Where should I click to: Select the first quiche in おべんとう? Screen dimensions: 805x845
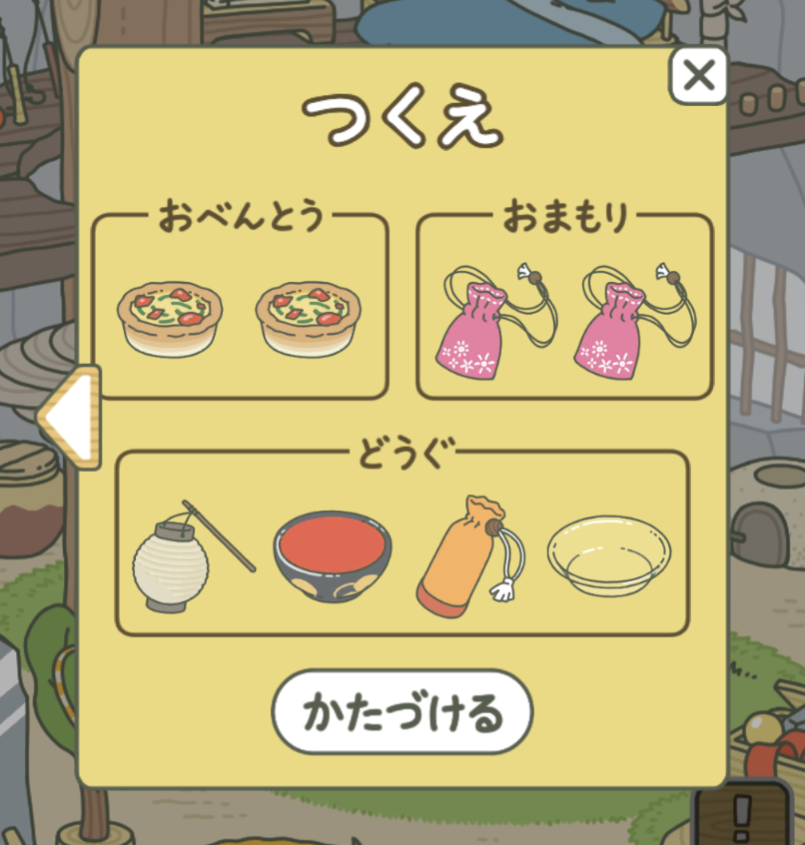[170, 318]
